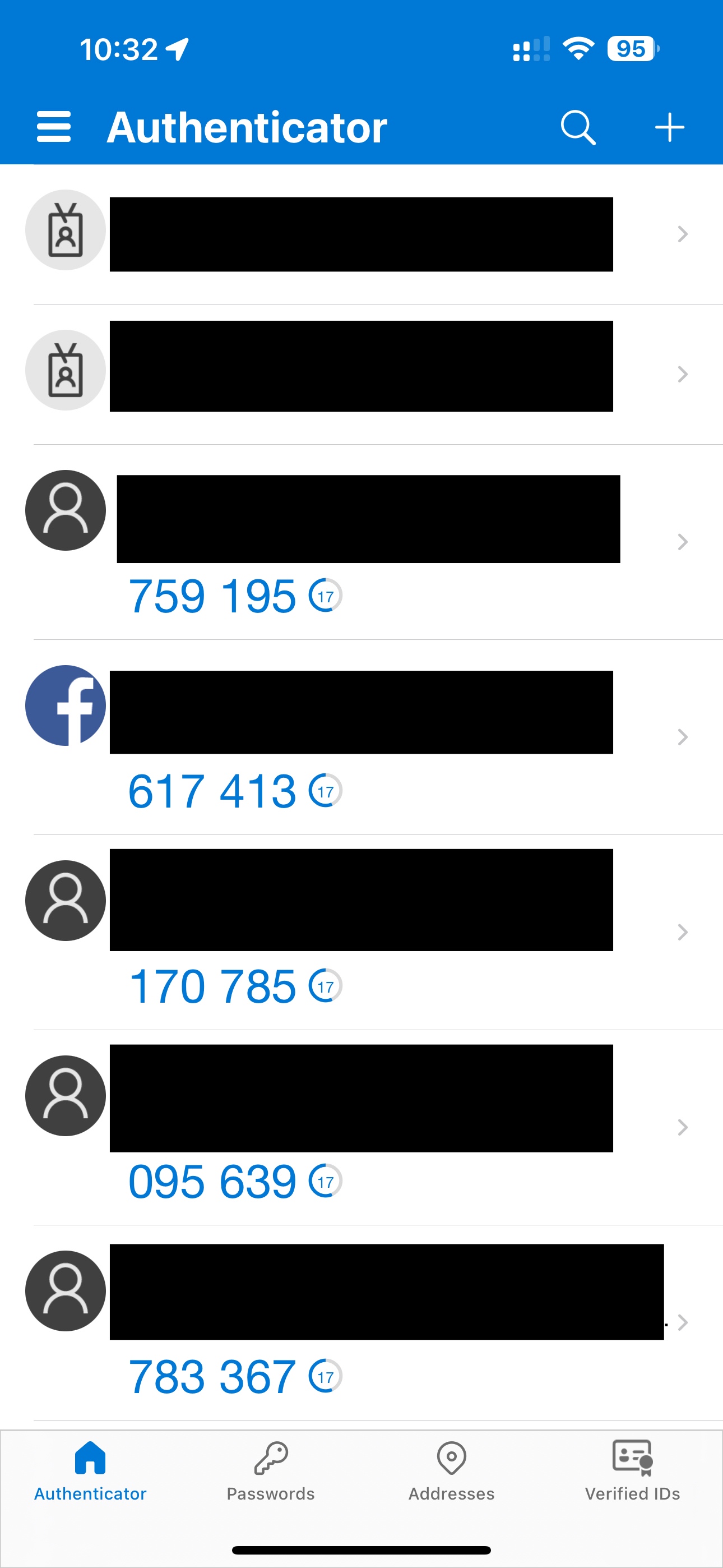Add a new account with plus icon
The image size is (723, 1568).
coord(669,127)
